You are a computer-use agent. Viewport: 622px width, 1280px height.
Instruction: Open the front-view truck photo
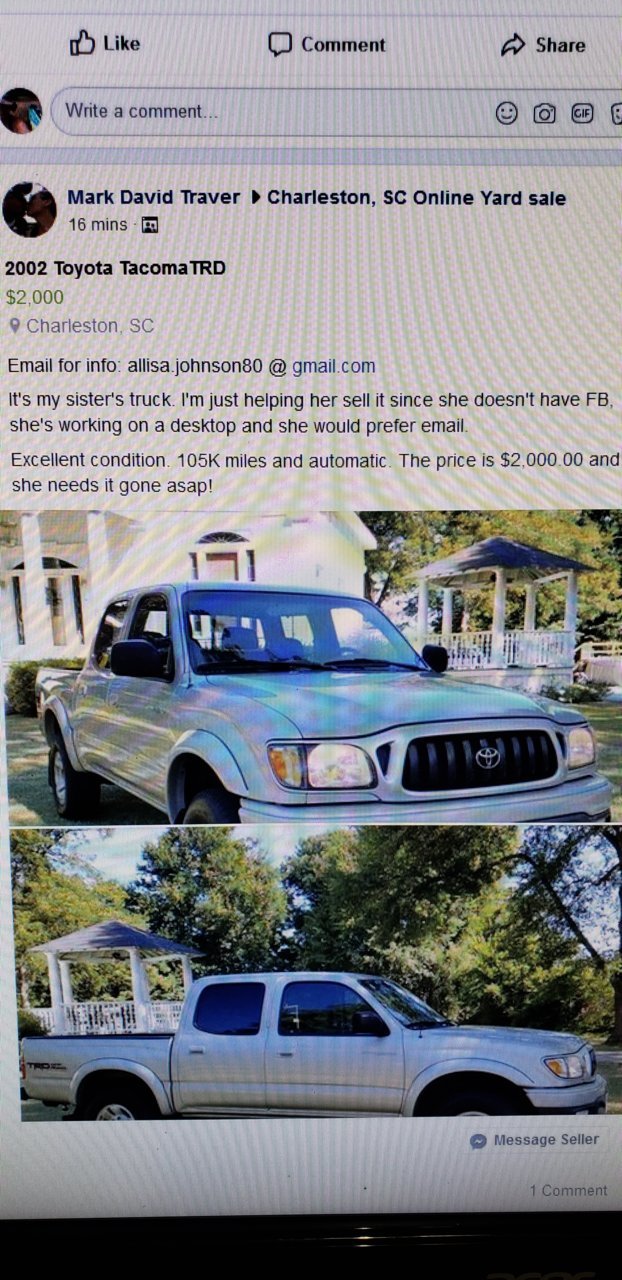coord(311,666)
